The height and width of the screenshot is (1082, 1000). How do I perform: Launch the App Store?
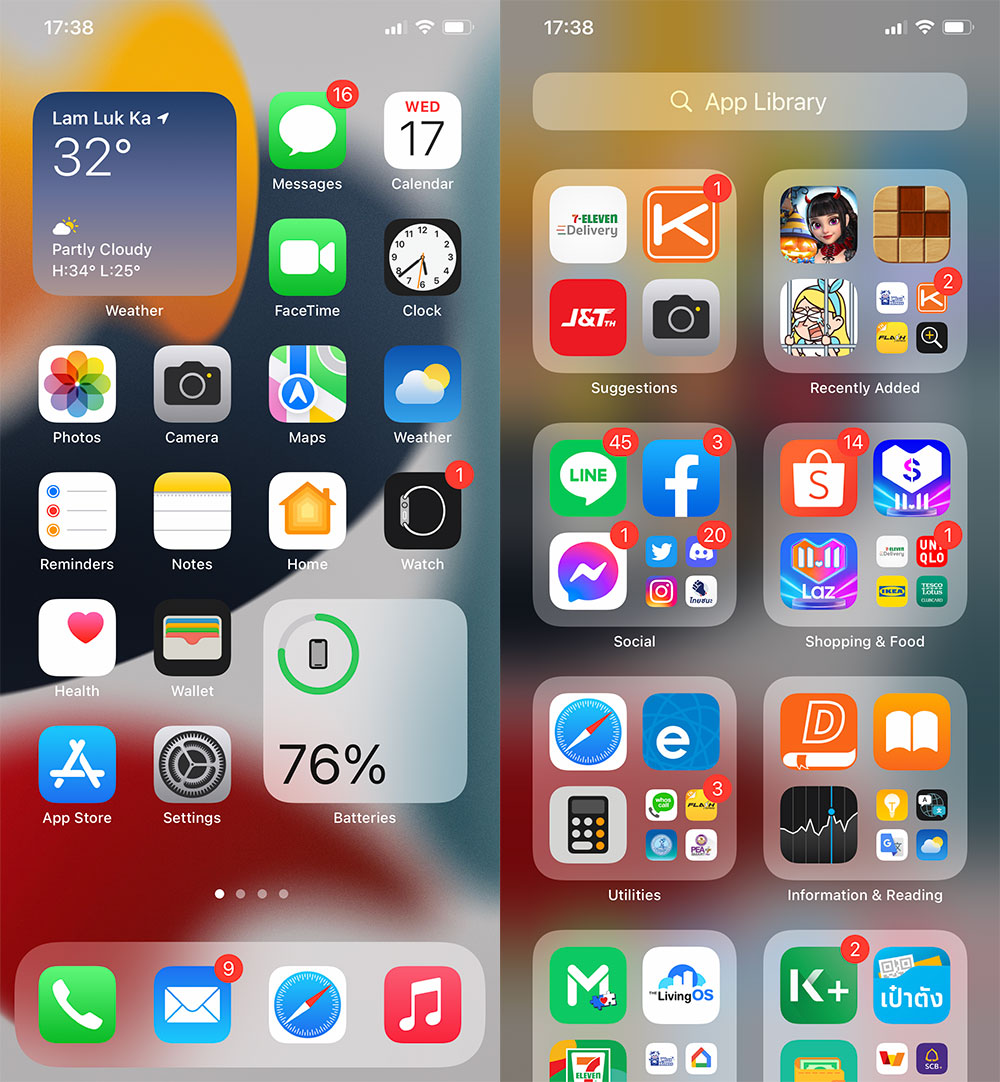77,765
